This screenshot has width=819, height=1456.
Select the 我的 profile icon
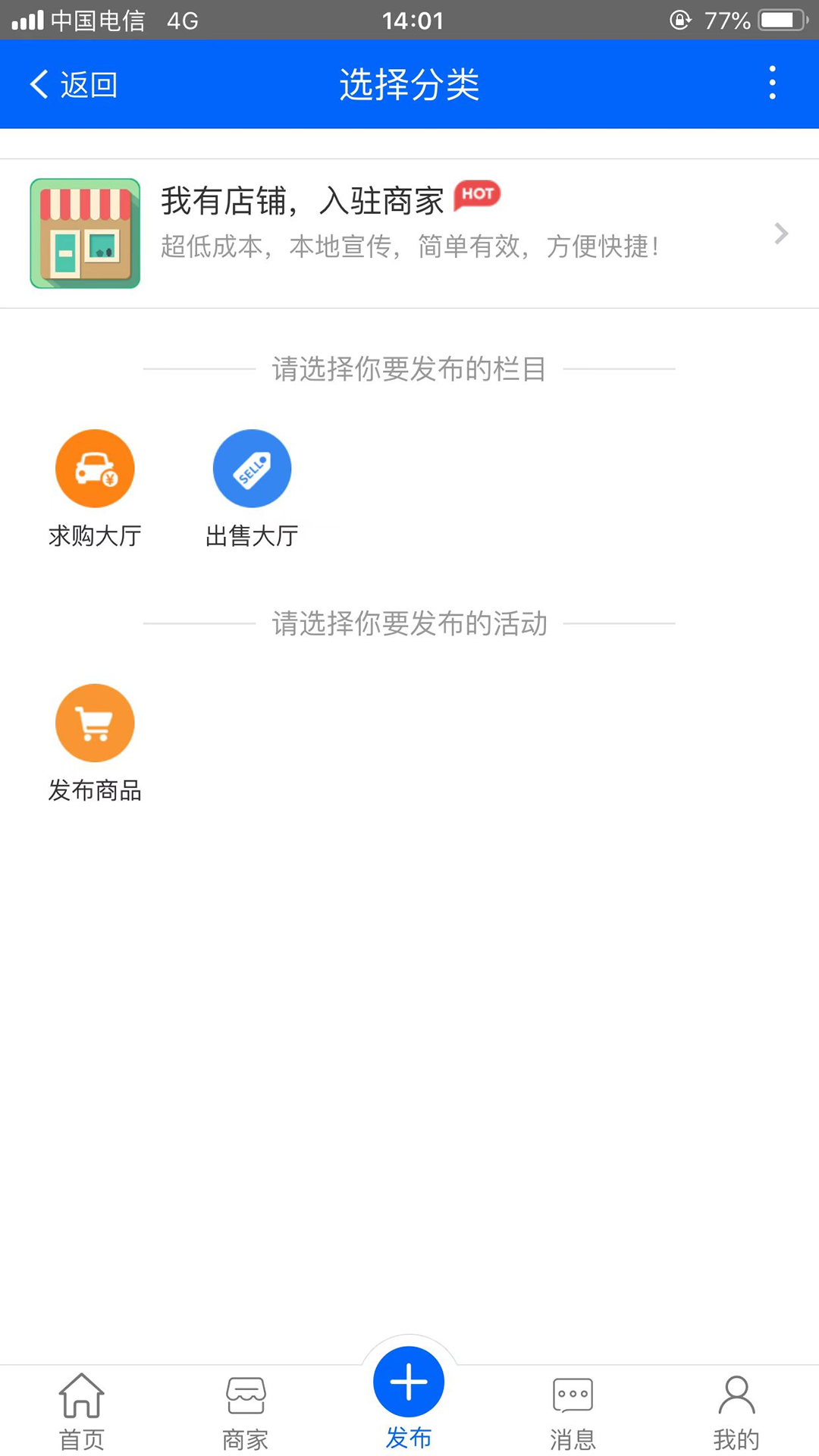736,1395
